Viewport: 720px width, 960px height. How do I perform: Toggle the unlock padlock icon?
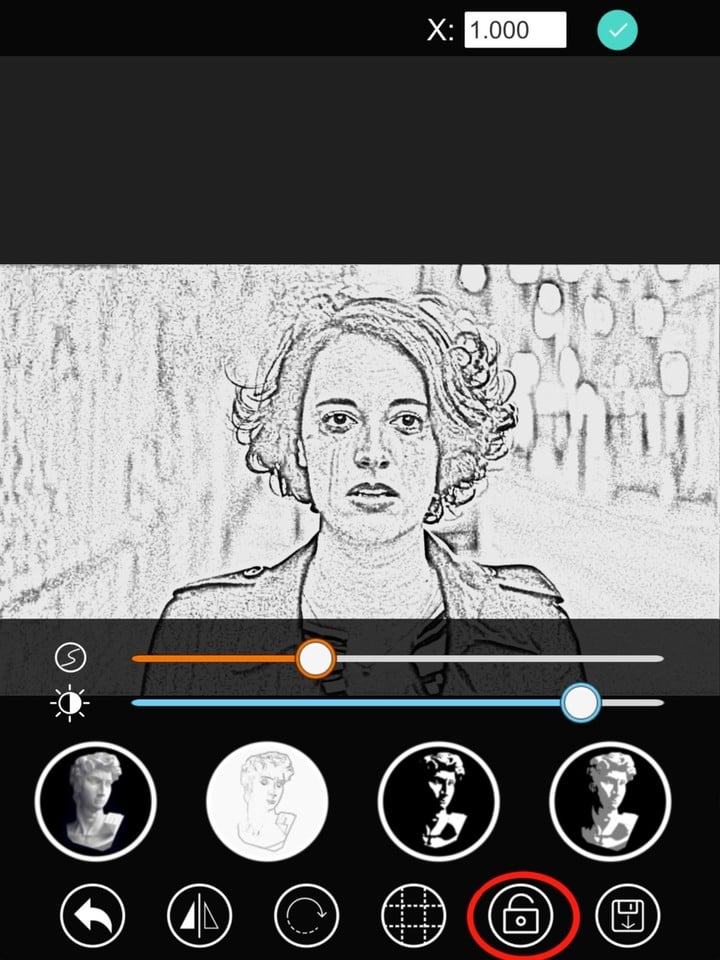pos(521,915)
